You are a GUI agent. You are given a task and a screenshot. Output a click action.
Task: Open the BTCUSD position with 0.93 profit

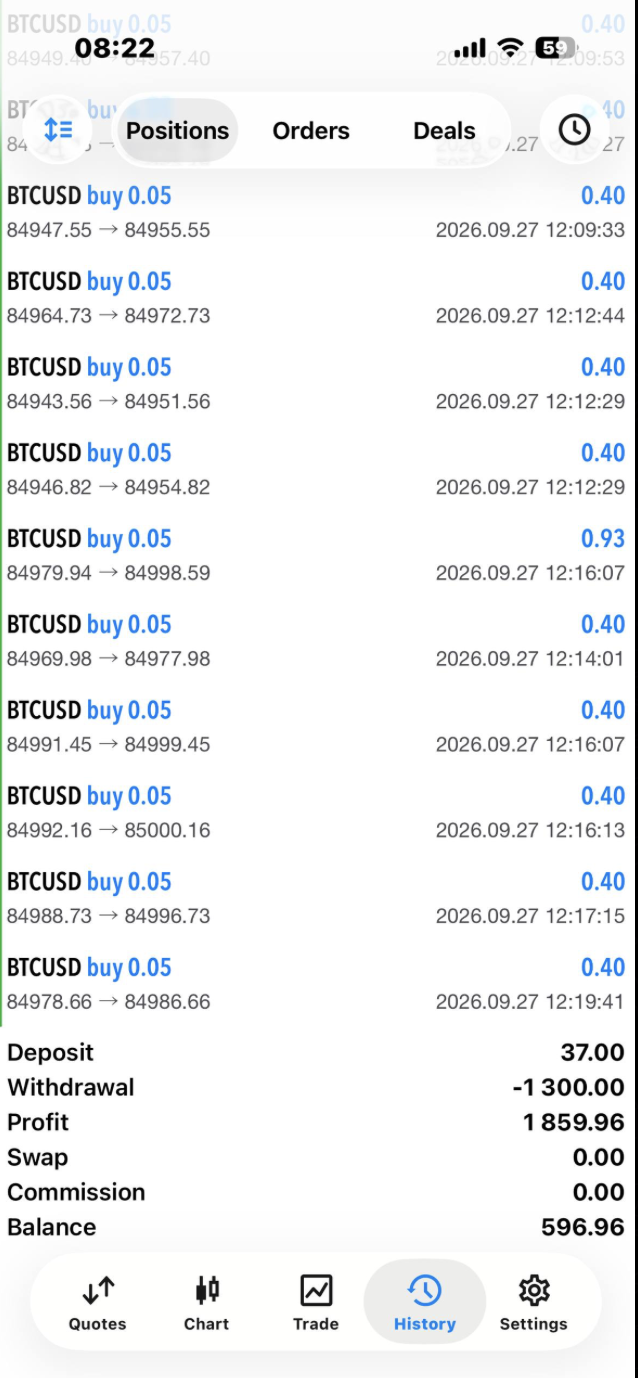tap(316, 555)
